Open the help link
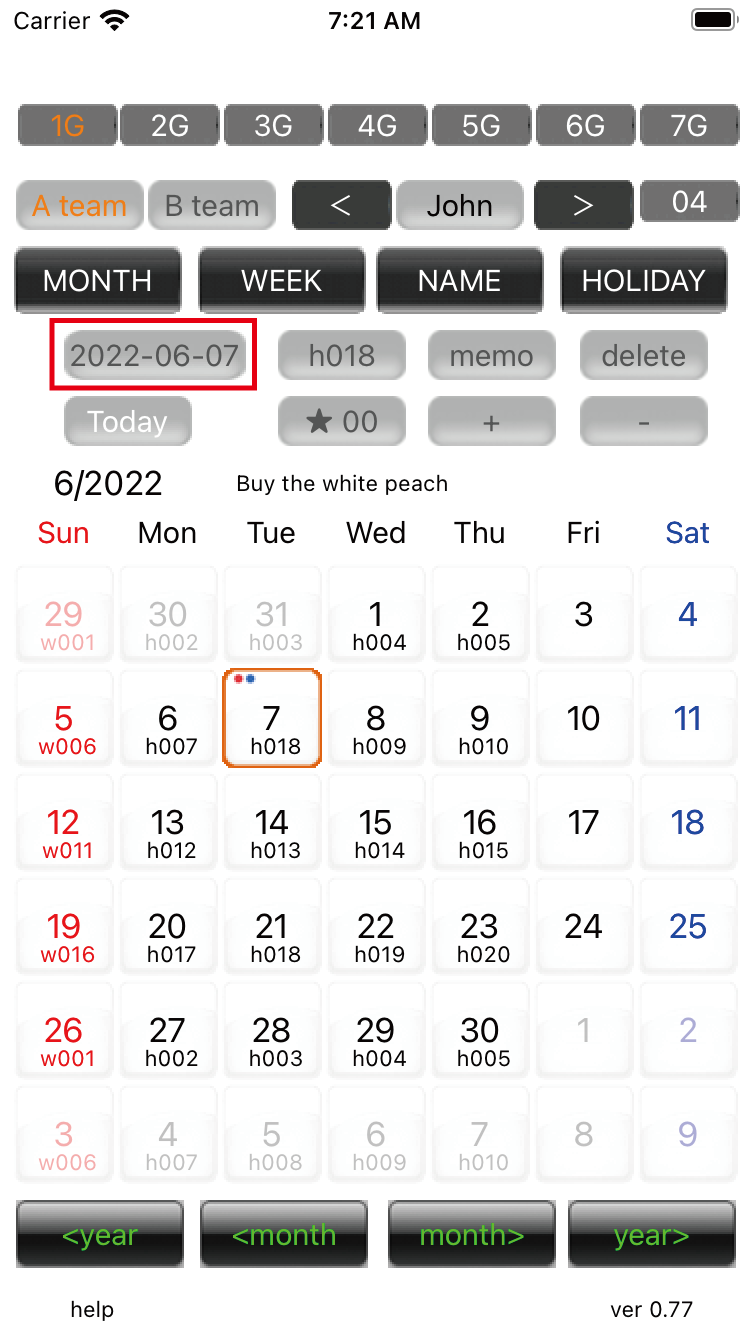Viewport: 750px width, 1334px height. point(92,1309)
